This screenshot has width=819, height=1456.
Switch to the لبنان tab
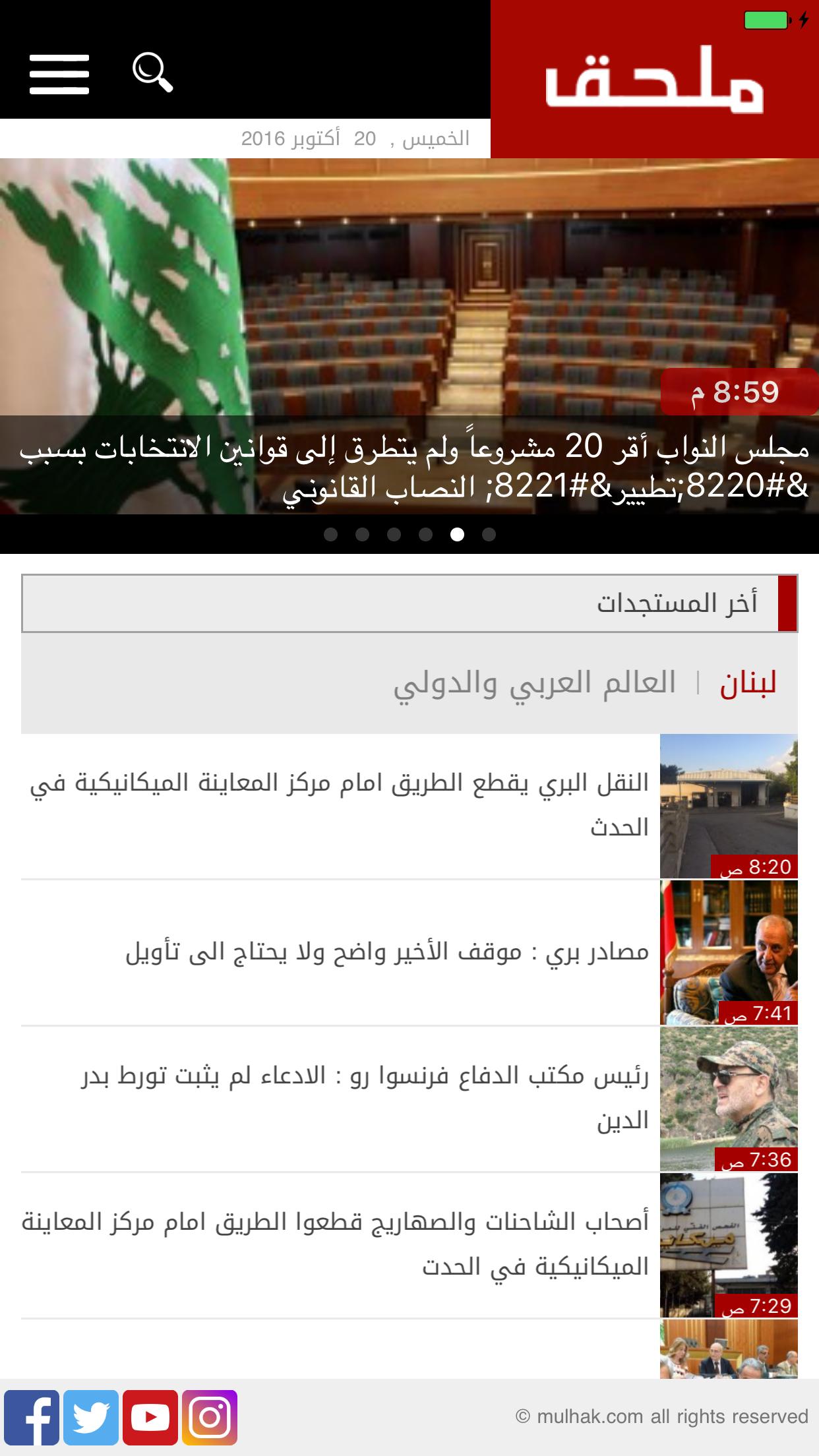coord(748,683)
